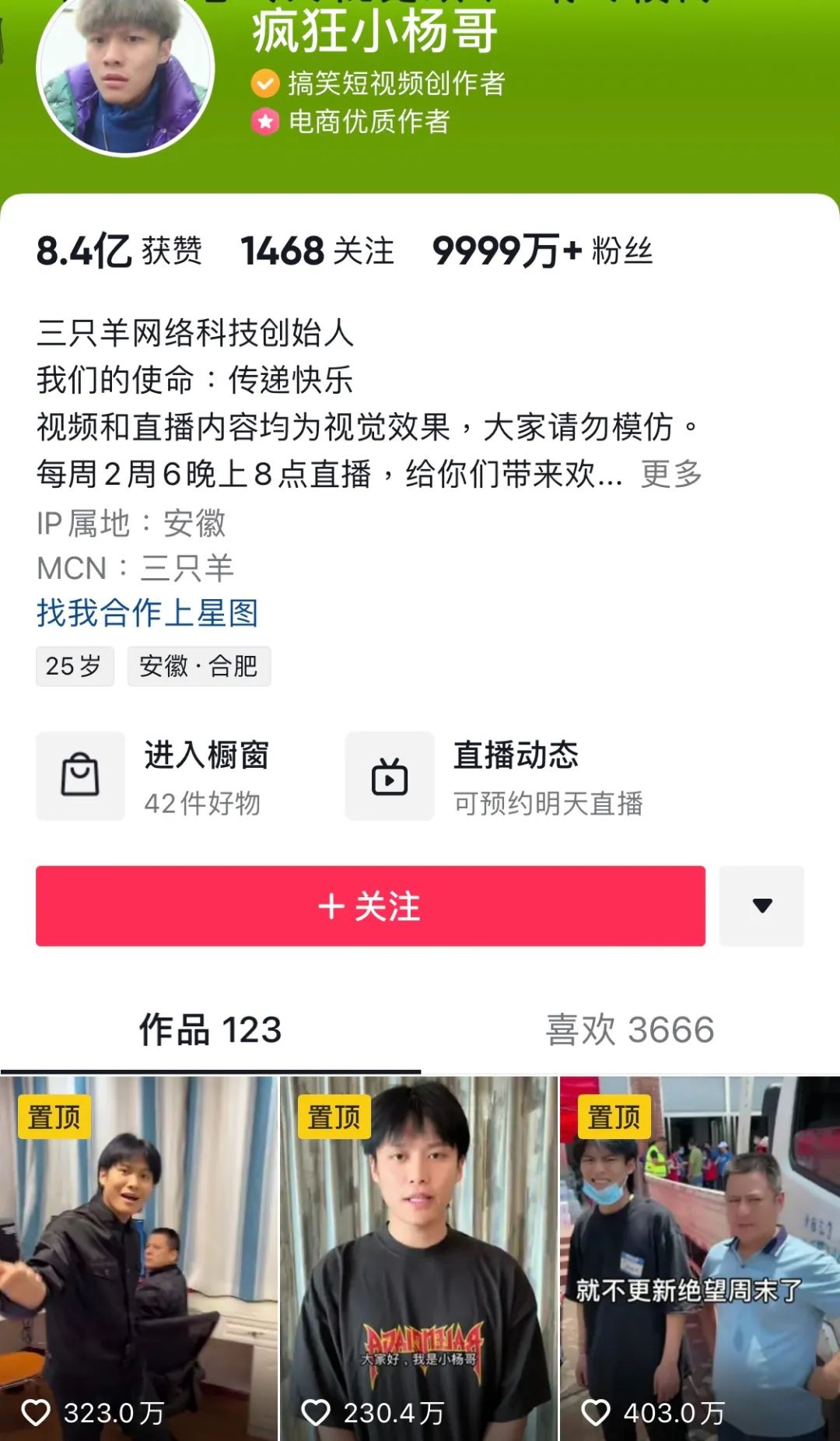View the profile avatar photo

126,70
